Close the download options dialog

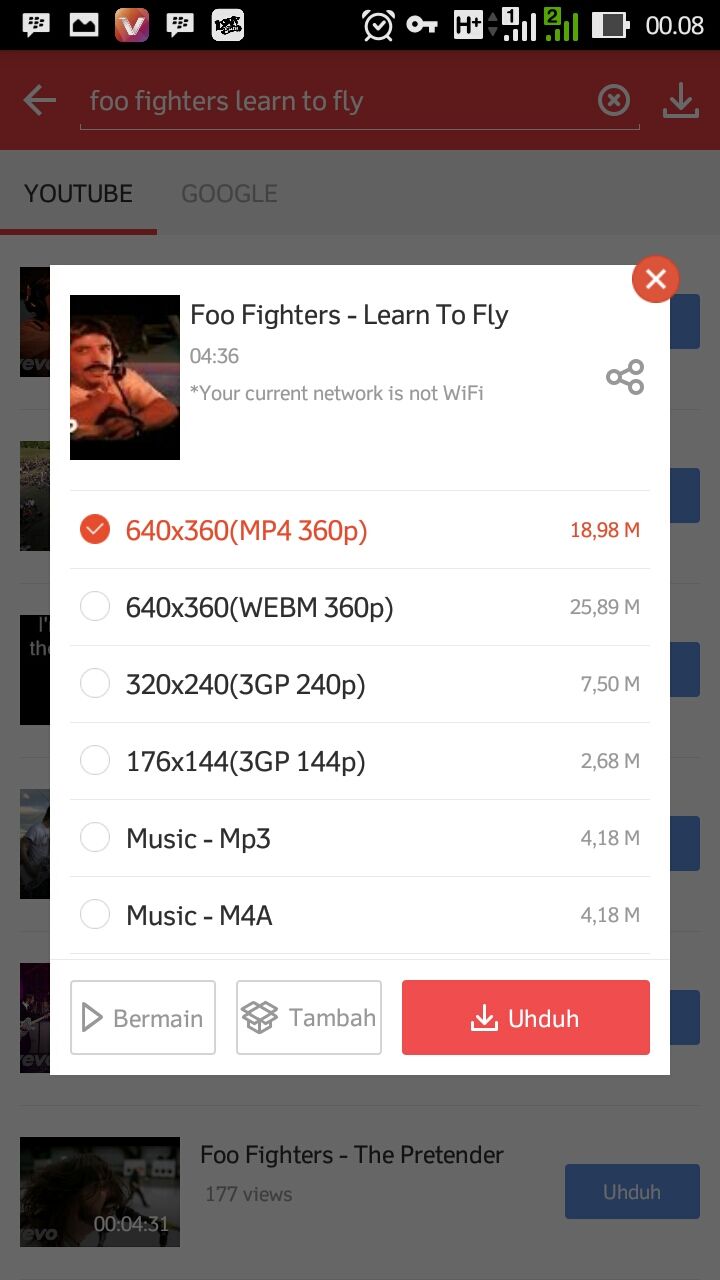click(x=655, y=279)
